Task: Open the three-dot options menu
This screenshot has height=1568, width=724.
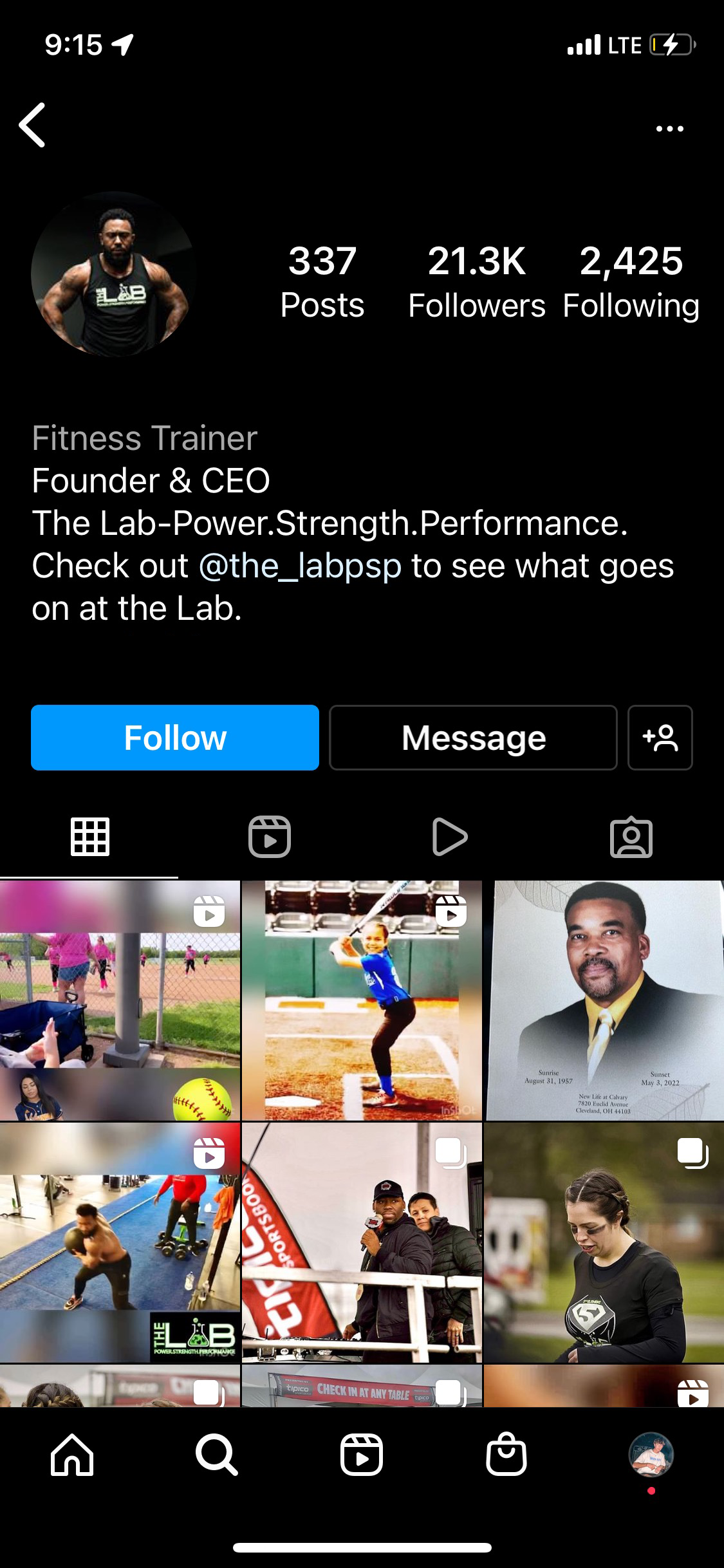Action: click(669, 129)
